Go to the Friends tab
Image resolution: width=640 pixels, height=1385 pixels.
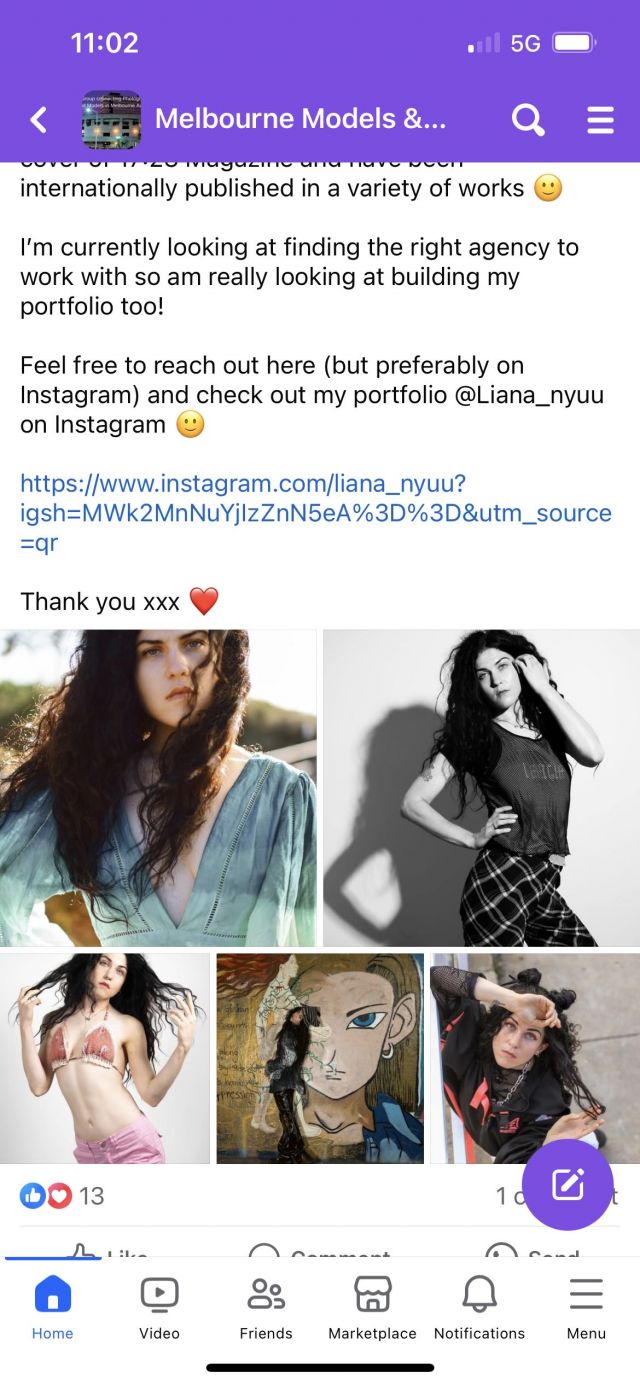(x=266, y=1307)
